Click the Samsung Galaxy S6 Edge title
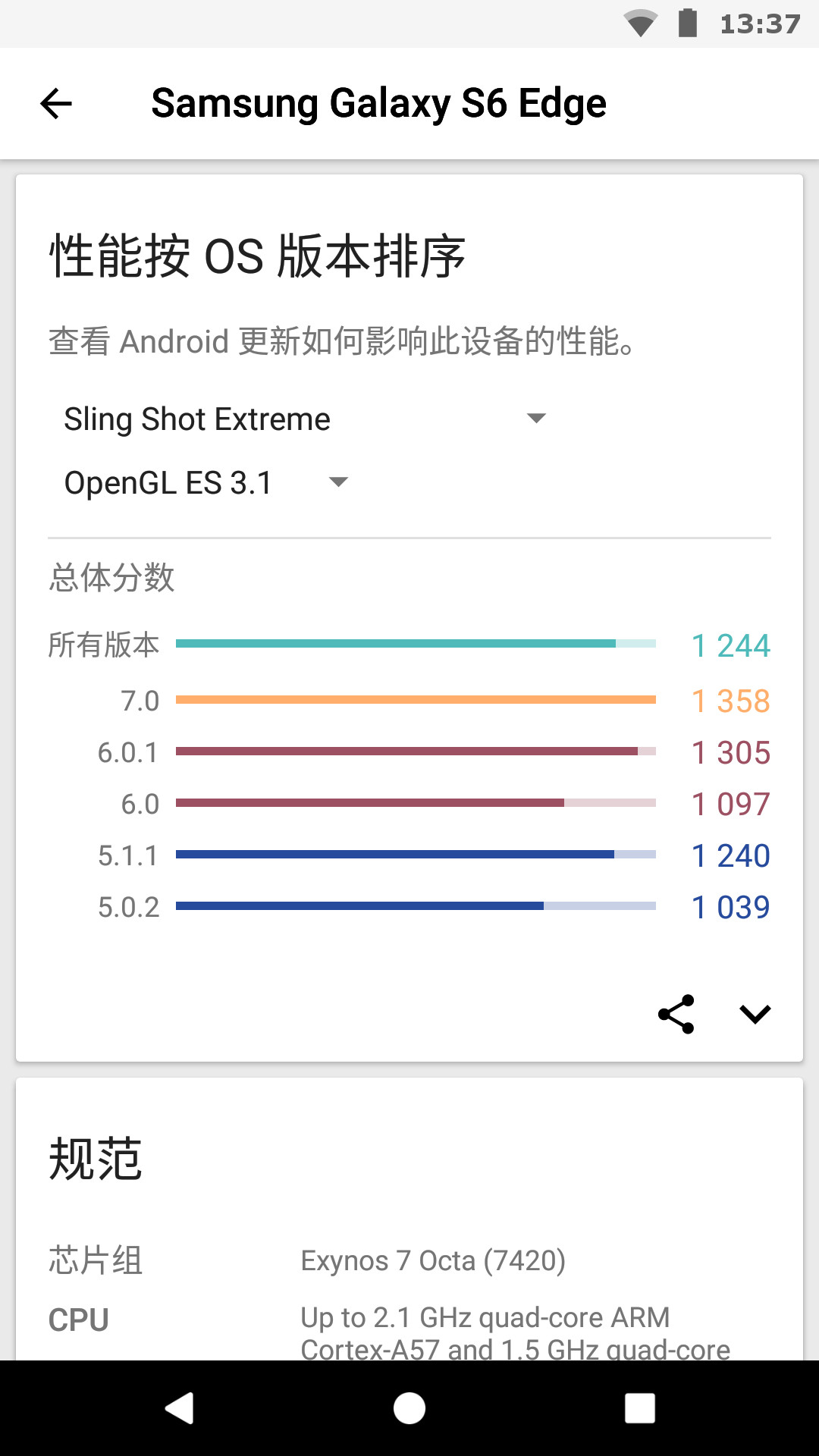 click(379, 103)
